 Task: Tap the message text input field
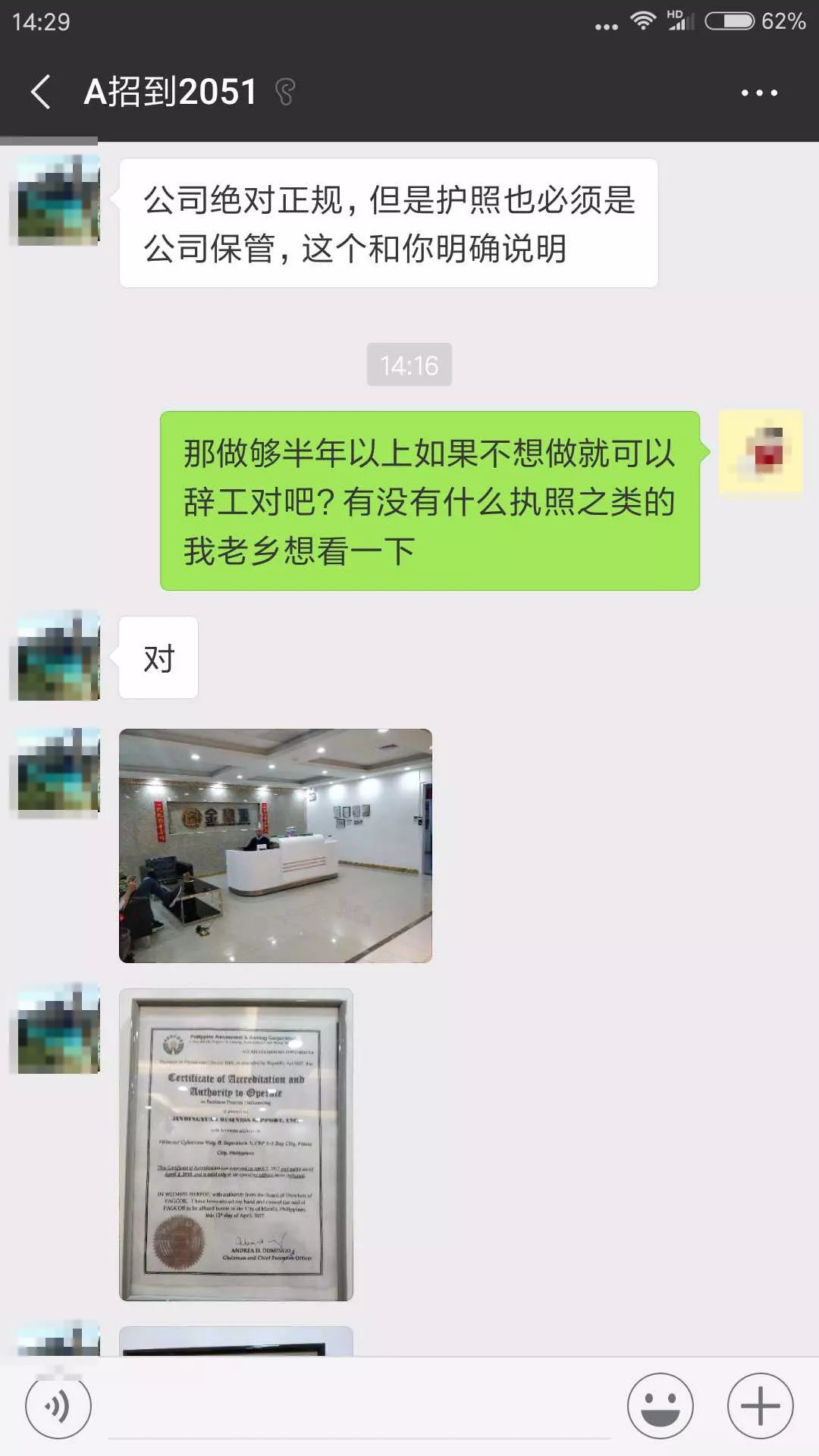click(x=359, y=1410)
